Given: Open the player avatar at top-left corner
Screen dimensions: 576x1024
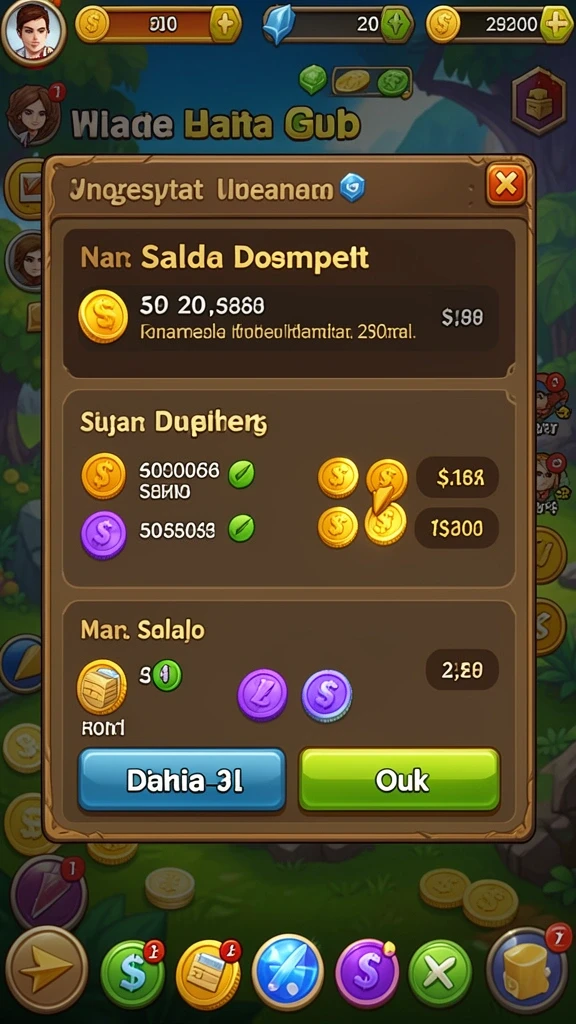Looking at the screenshot, I should 33,31.
